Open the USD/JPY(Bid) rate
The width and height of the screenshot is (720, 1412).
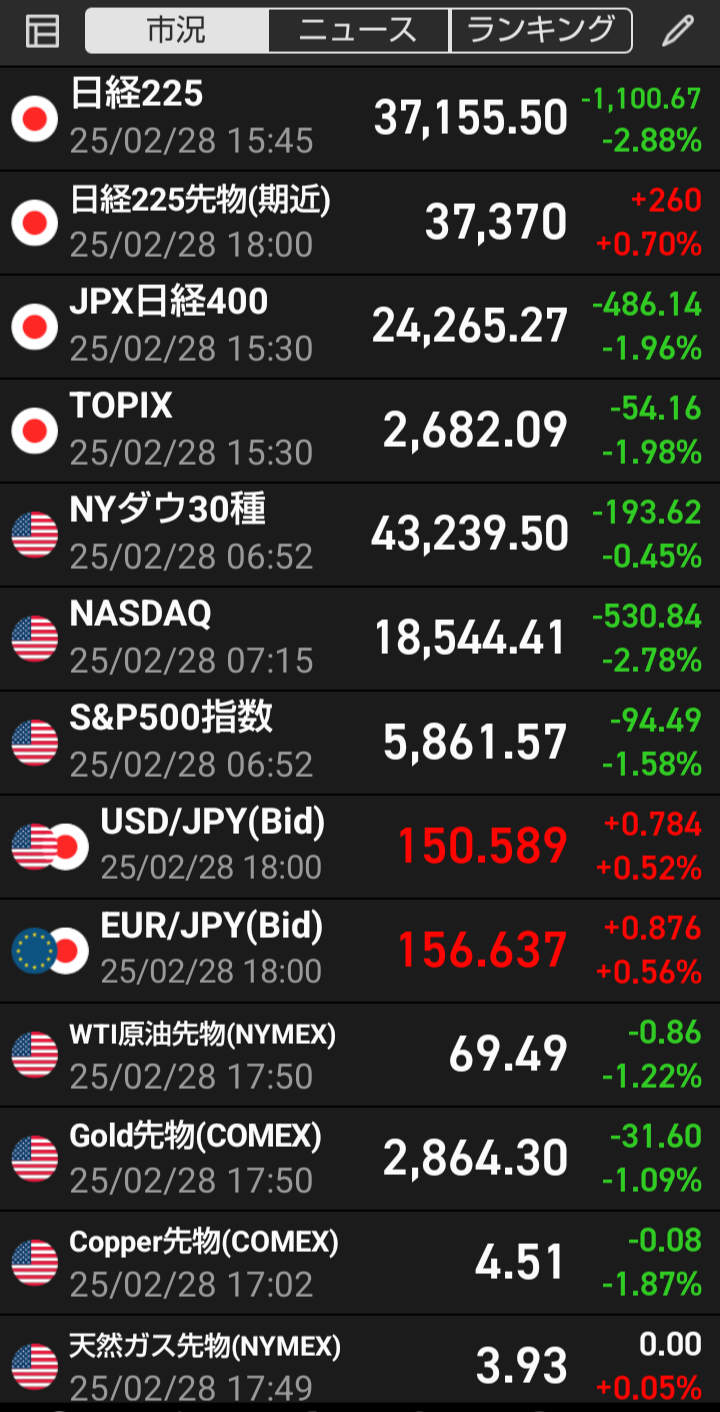[x=360, y=847]
